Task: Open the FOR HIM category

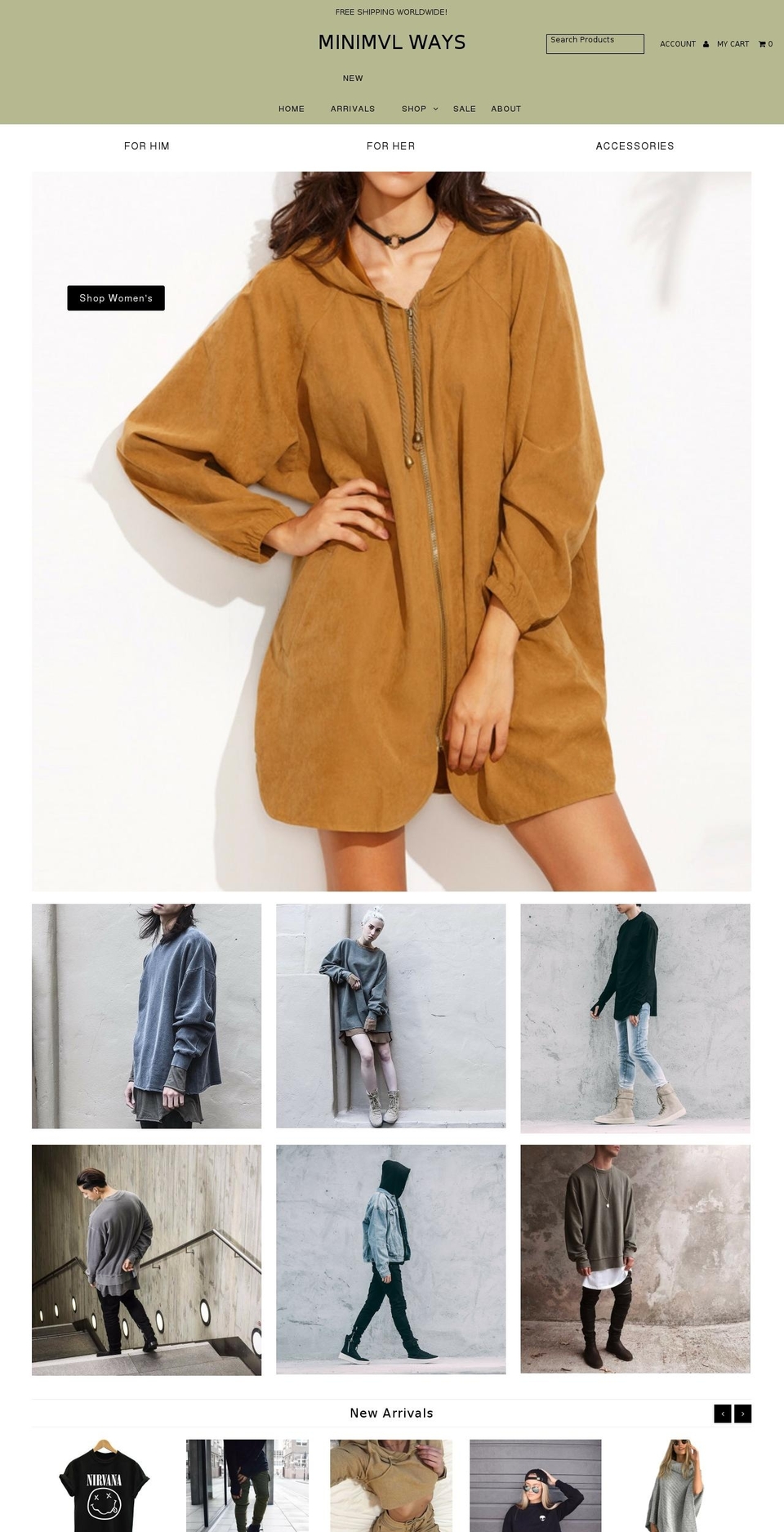Action: pos(147,146)
